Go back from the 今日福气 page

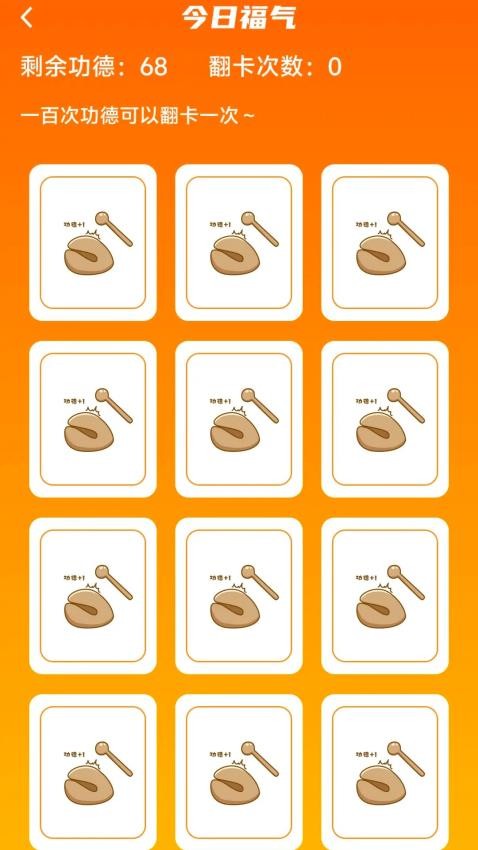point(27,17)
